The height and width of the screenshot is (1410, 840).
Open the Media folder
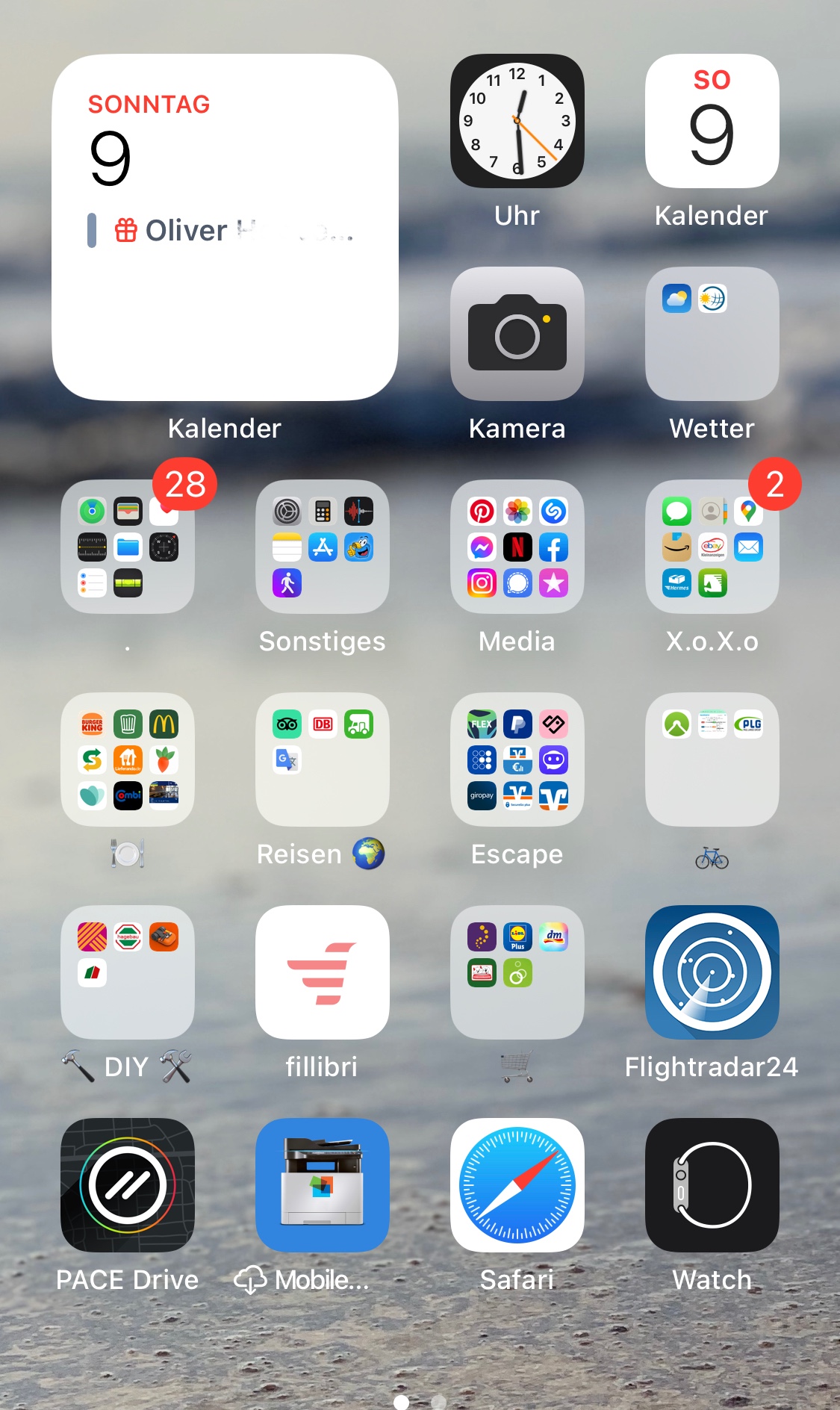[517, 547]
